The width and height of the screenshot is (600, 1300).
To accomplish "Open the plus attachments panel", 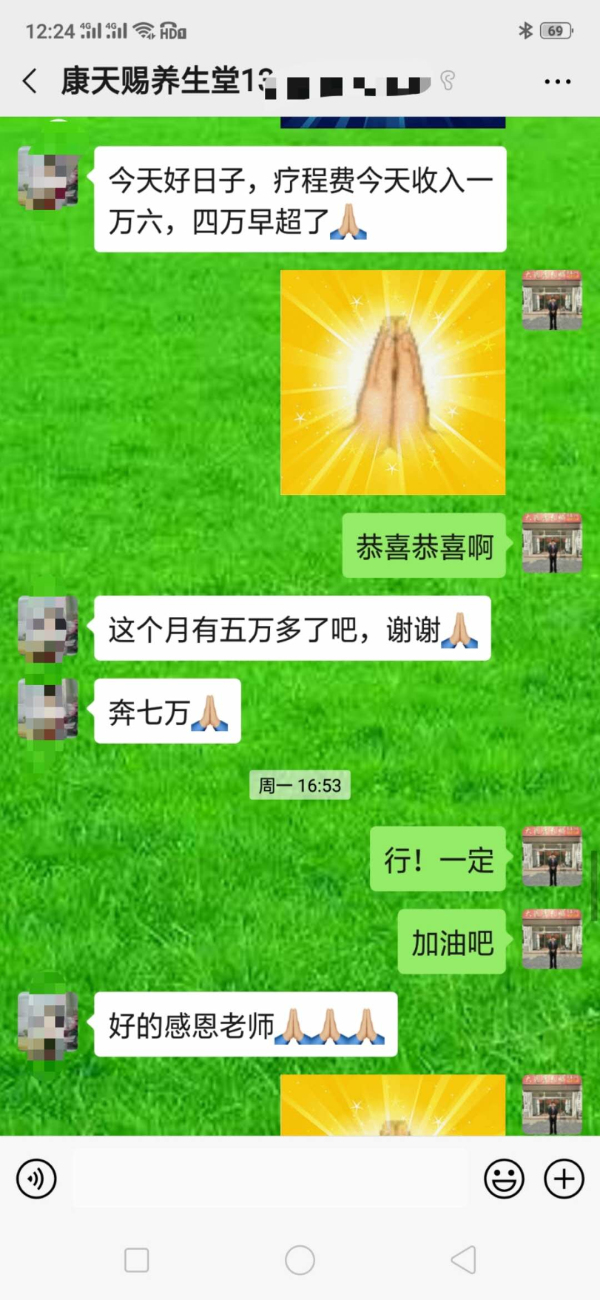I will [563, 1179].
